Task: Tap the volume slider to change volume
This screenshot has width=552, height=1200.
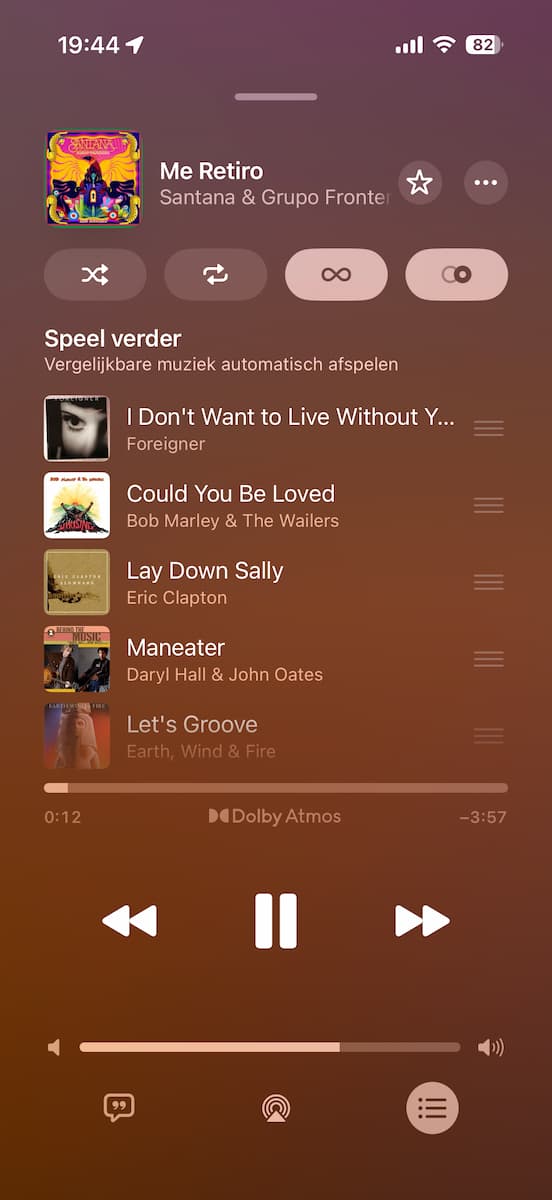Action: click(x=270, y=1047)
